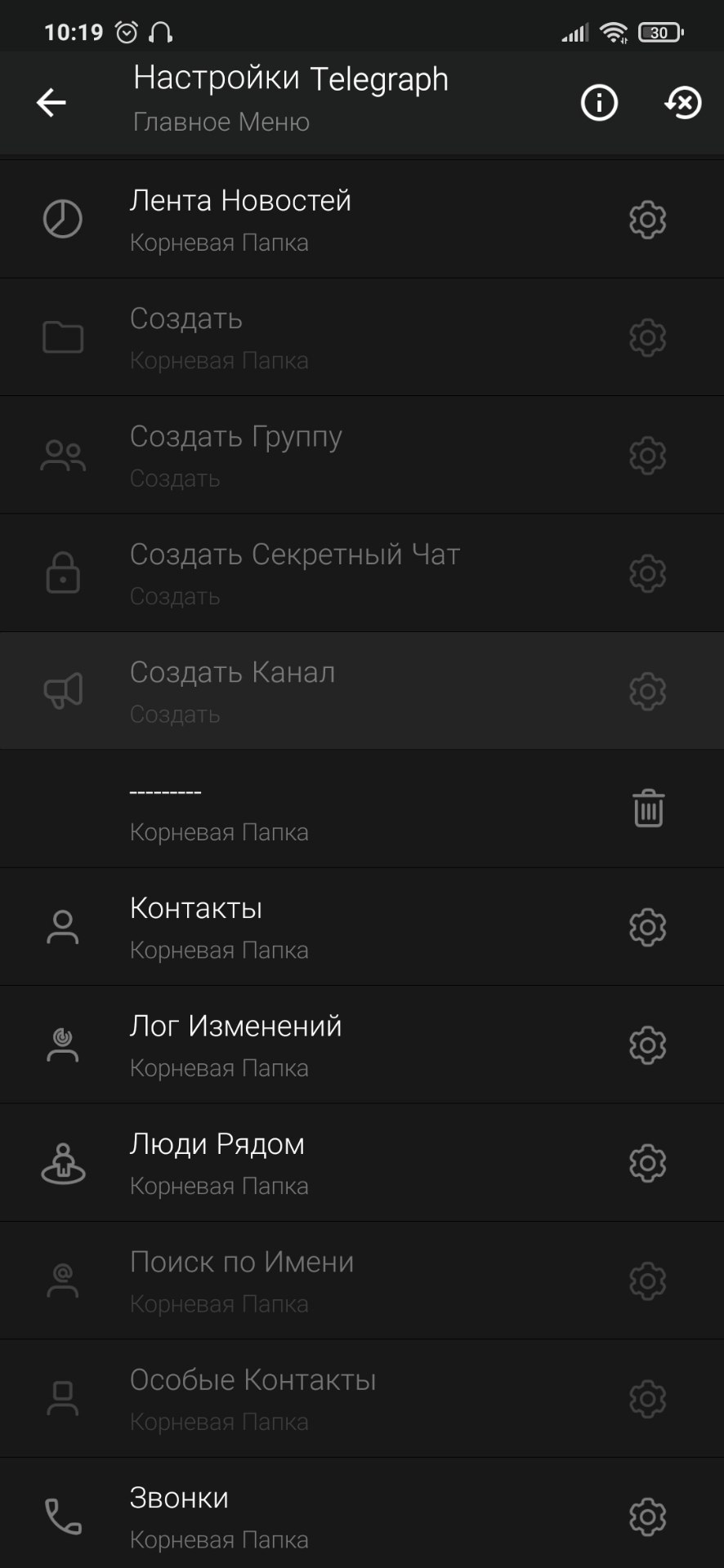
Task: Open gear settings for Контакты
Action: (x=648, y=927)
